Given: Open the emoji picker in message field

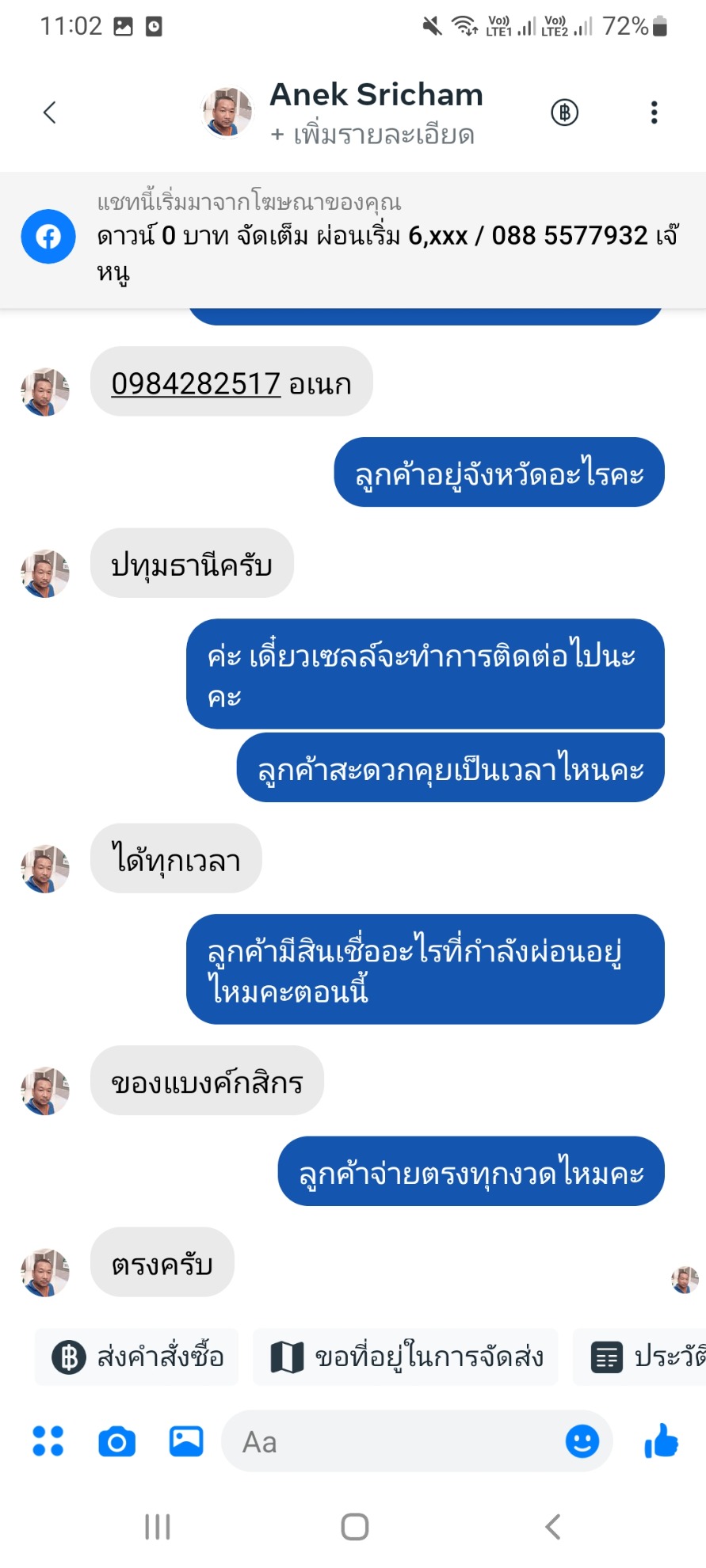Looking at the screenshot, I should click(582, 1441).
